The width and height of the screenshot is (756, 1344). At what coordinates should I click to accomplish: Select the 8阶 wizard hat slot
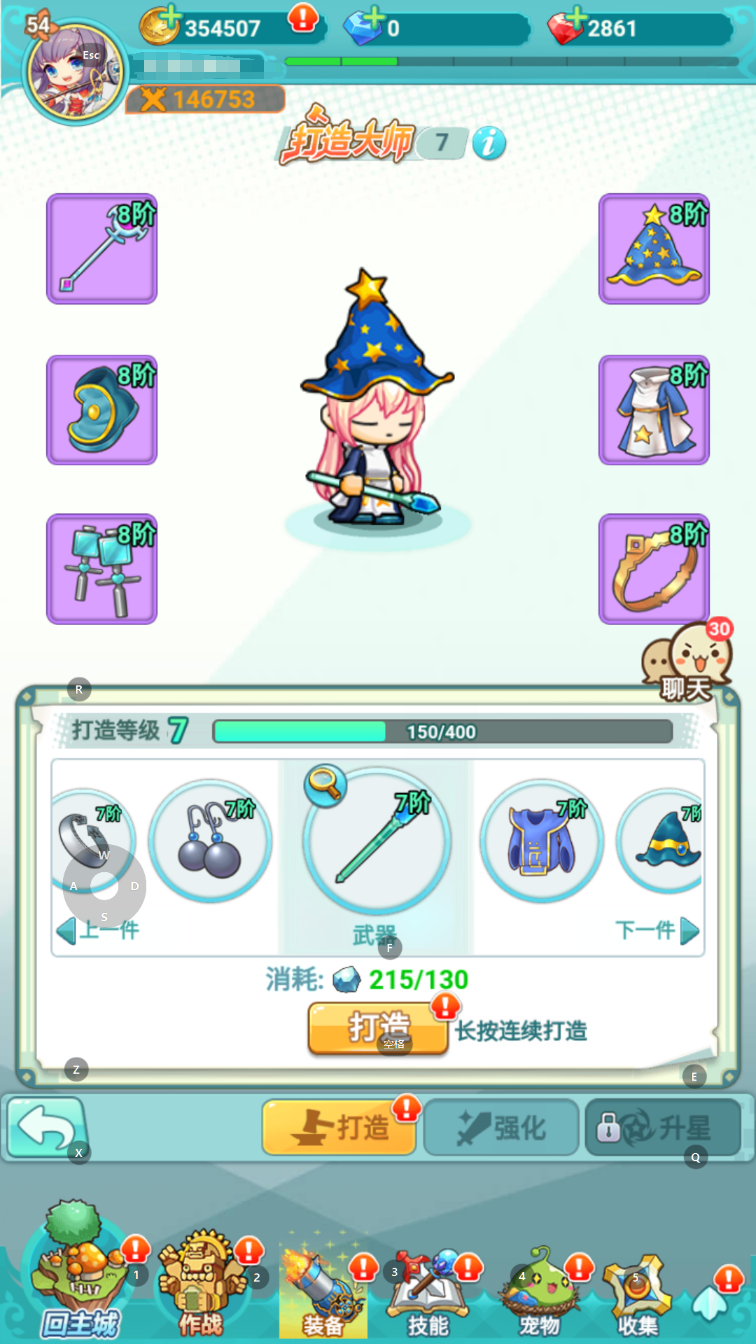click(654, 249)
